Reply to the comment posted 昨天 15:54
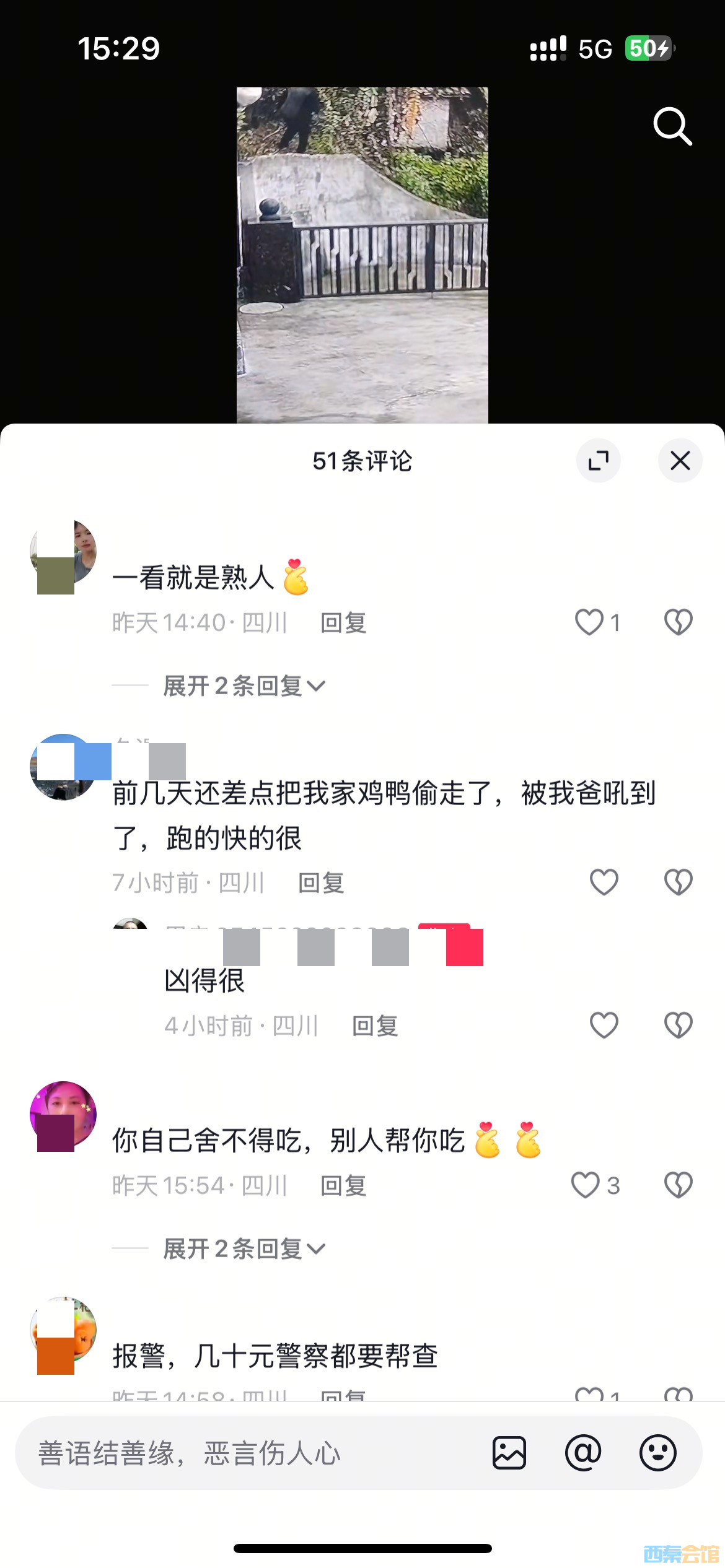The width and height of the screenshot is (725, 1568). 343,1186
